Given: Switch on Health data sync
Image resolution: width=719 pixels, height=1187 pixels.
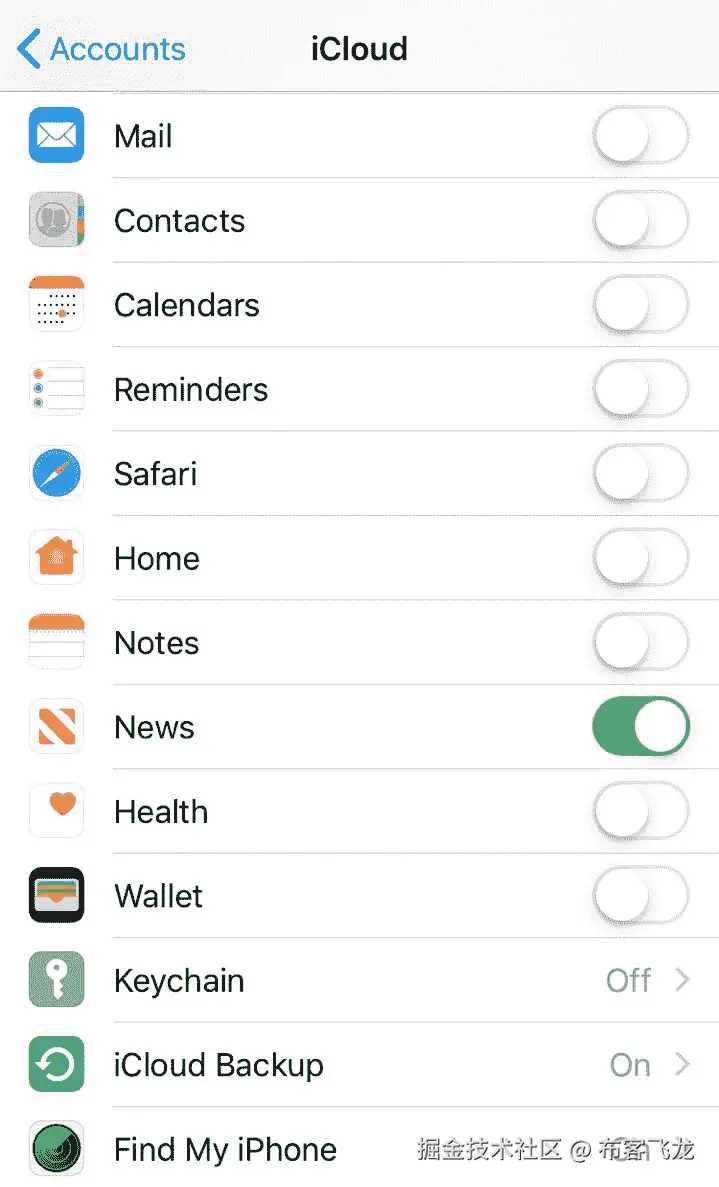Looking at the screenshot, I should (x=640, y=811).
